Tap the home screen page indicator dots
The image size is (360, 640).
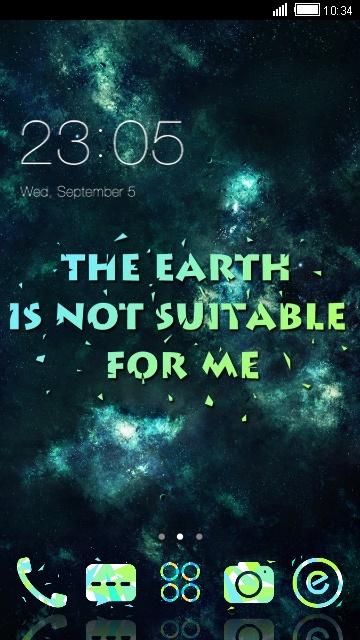[180, 536]
